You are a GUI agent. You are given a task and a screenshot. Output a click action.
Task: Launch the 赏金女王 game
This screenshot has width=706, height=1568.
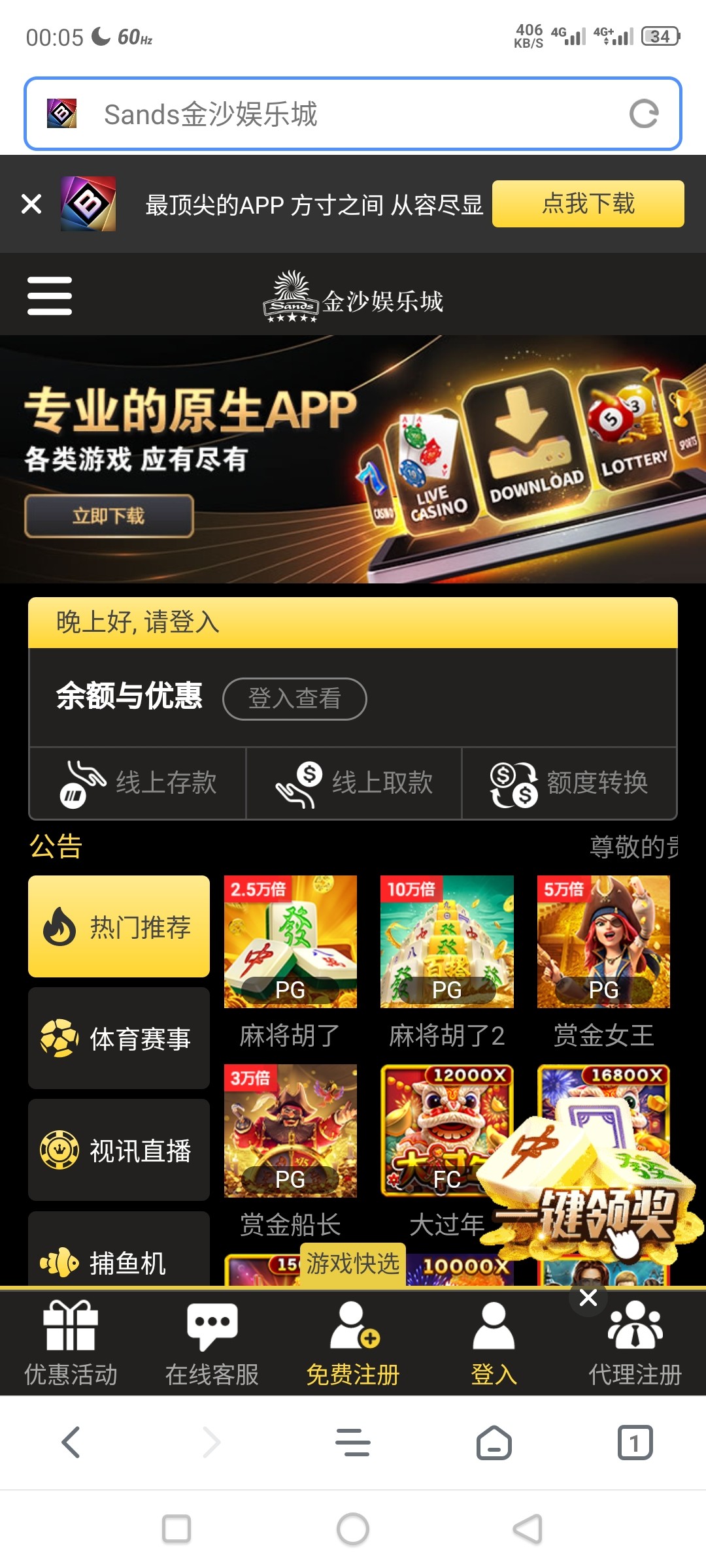pyautogui.click(x=603, y=942)
